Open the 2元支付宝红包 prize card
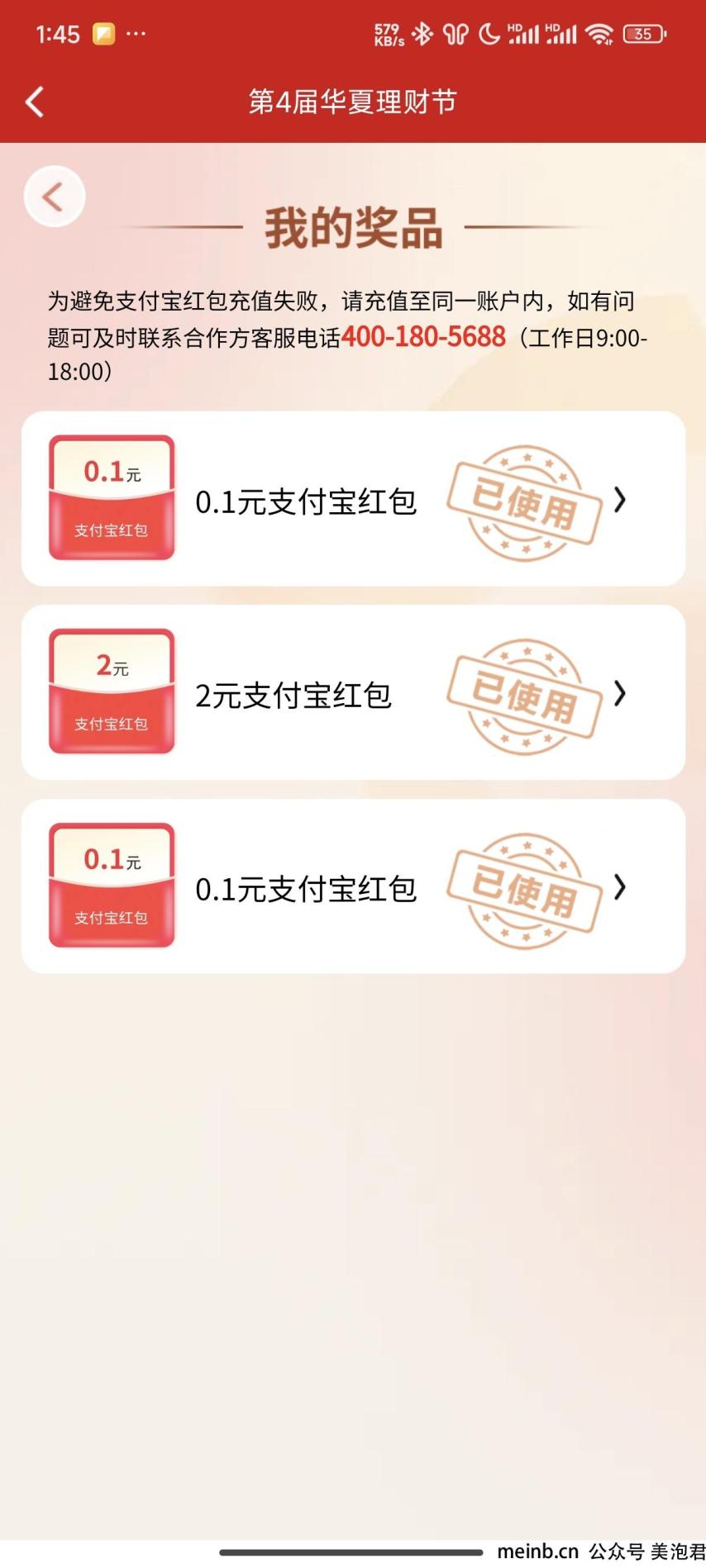Viewport: 706px width, 1568px height. click(353, 693)
